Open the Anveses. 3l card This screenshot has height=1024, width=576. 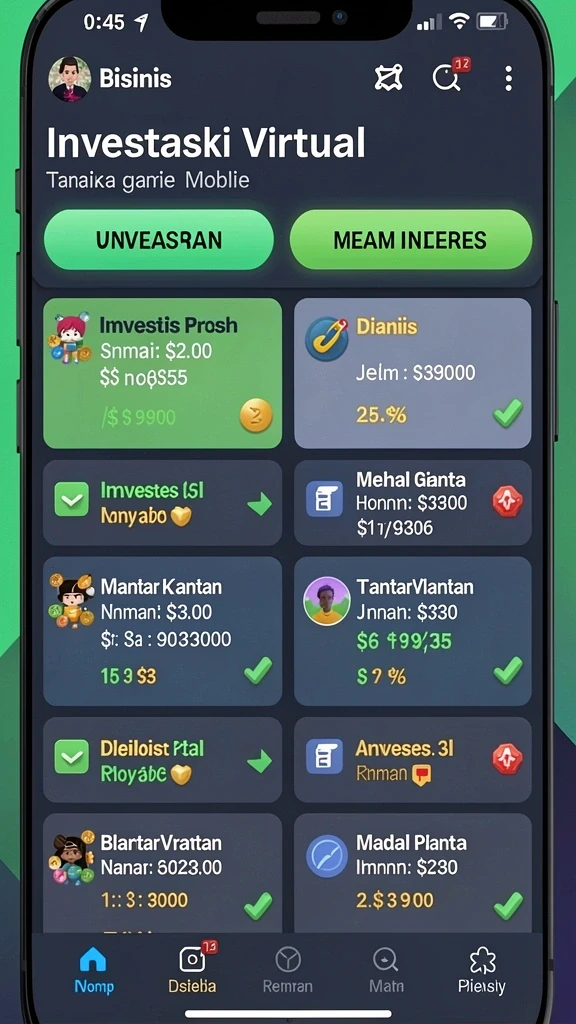click(413, 760)
